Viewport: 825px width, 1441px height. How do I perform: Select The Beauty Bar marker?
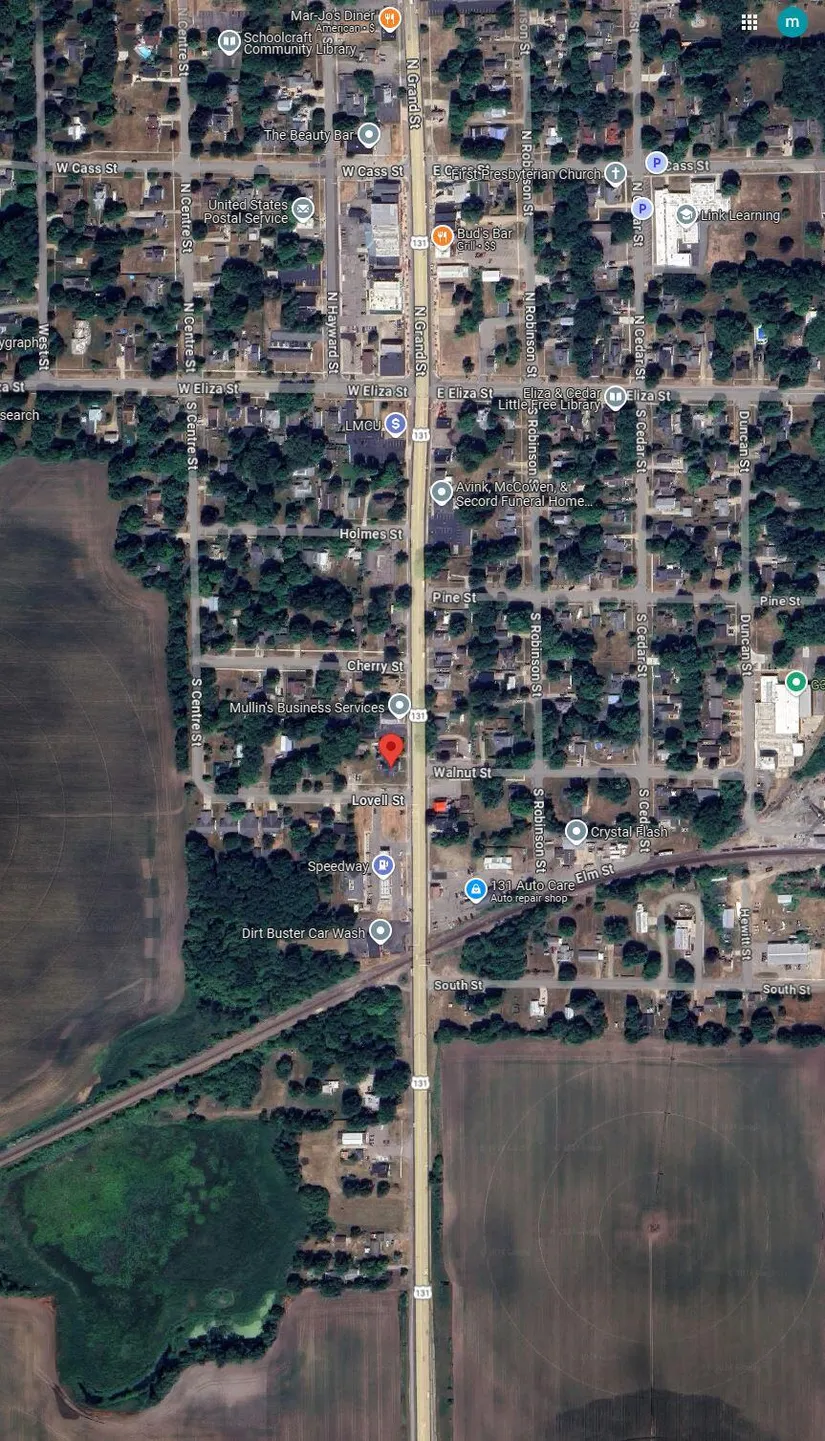pos(370,134)
